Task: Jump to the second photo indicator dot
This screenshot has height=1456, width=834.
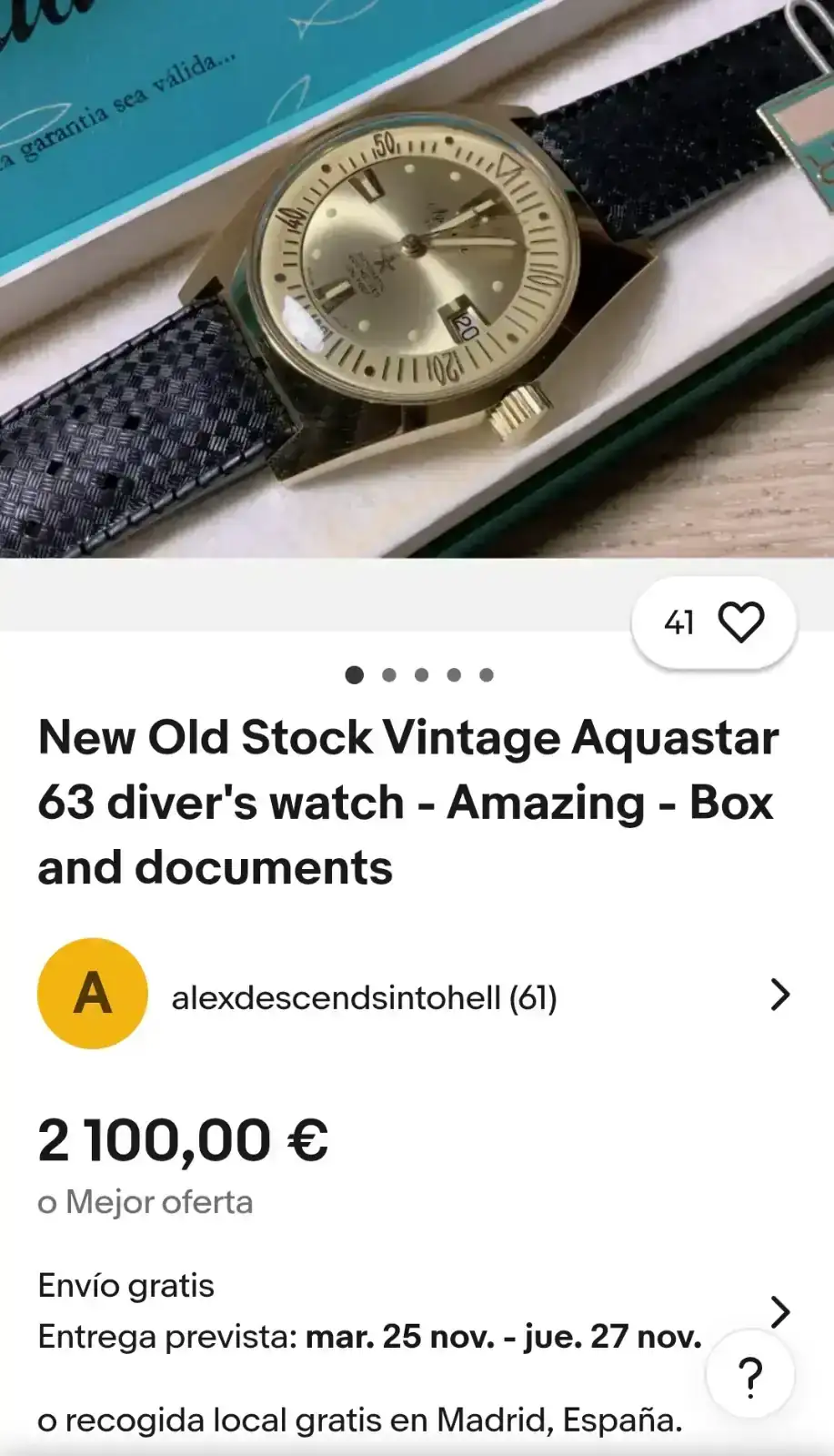Action: [389, 675]
